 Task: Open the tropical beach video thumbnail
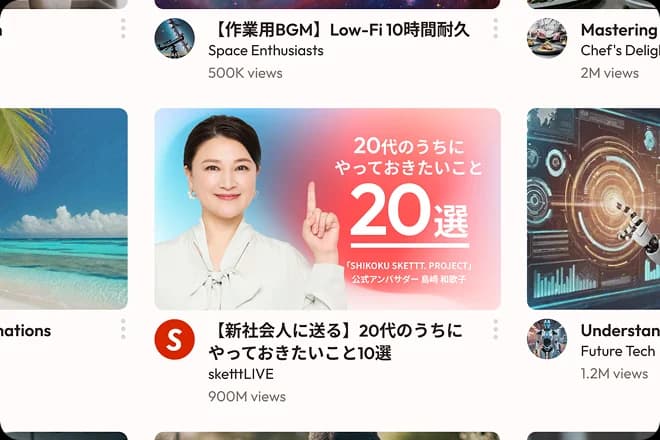click(x=63, y=209)
